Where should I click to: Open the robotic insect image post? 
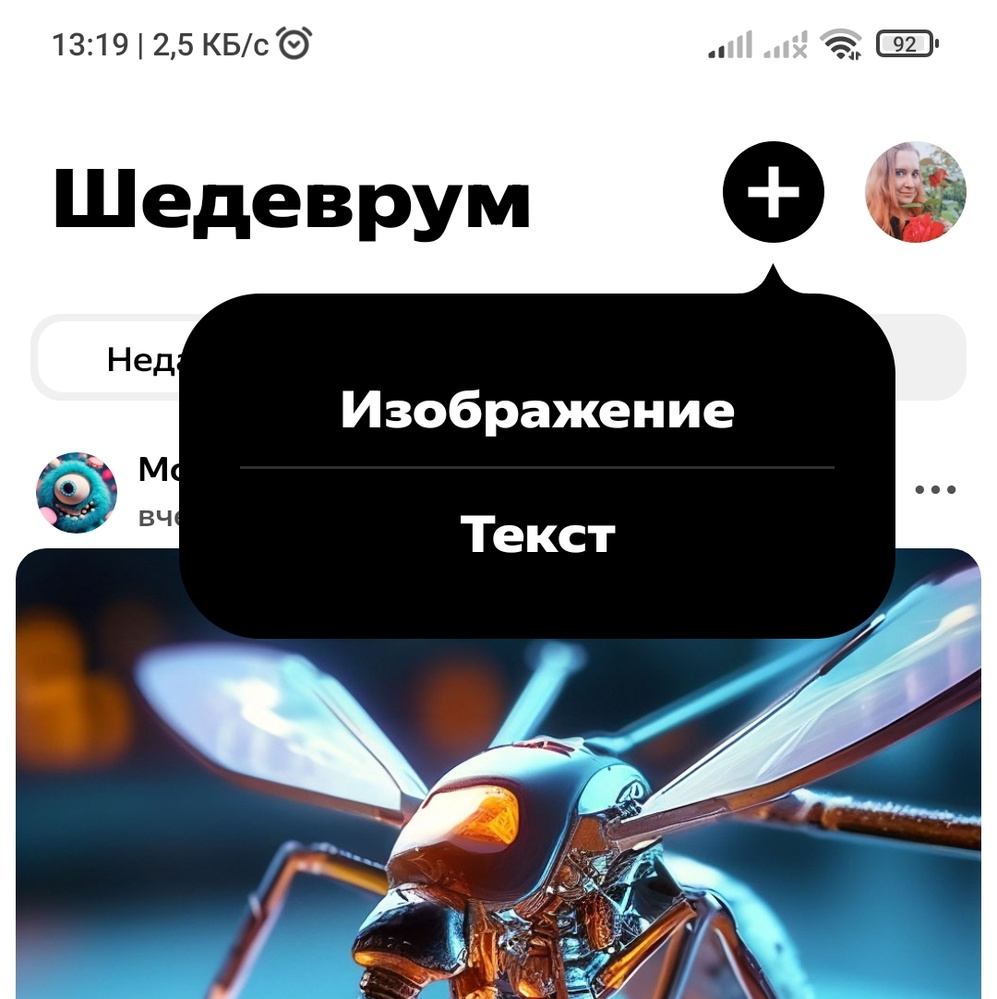pyautogui.click(x=498, y=820)
